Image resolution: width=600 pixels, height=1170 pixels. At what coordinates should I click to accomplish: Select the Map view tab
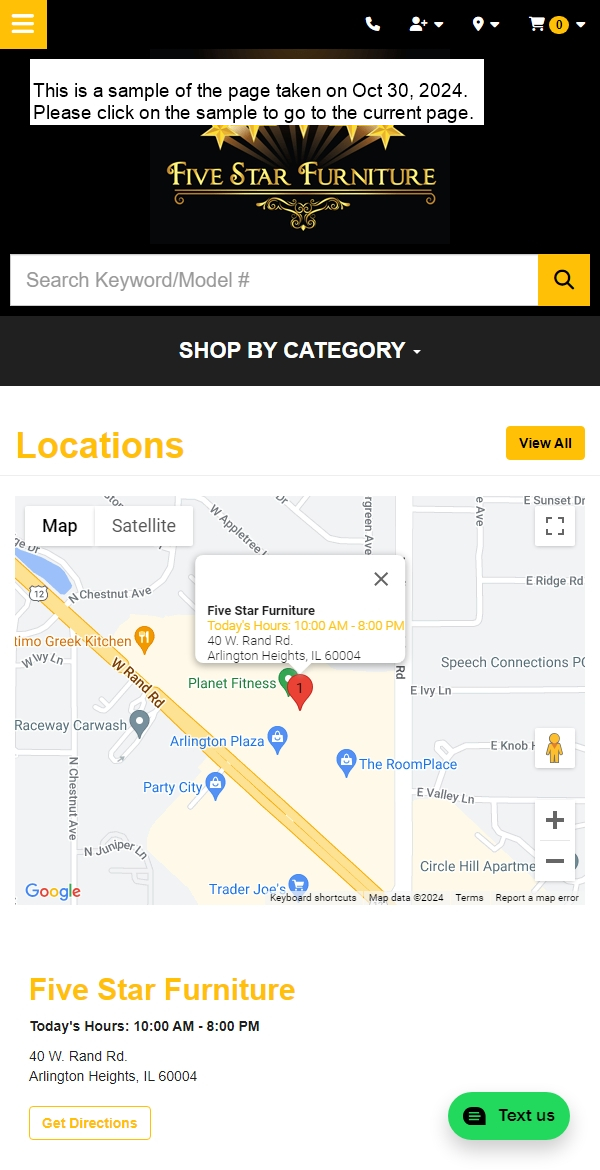point(60,526)
